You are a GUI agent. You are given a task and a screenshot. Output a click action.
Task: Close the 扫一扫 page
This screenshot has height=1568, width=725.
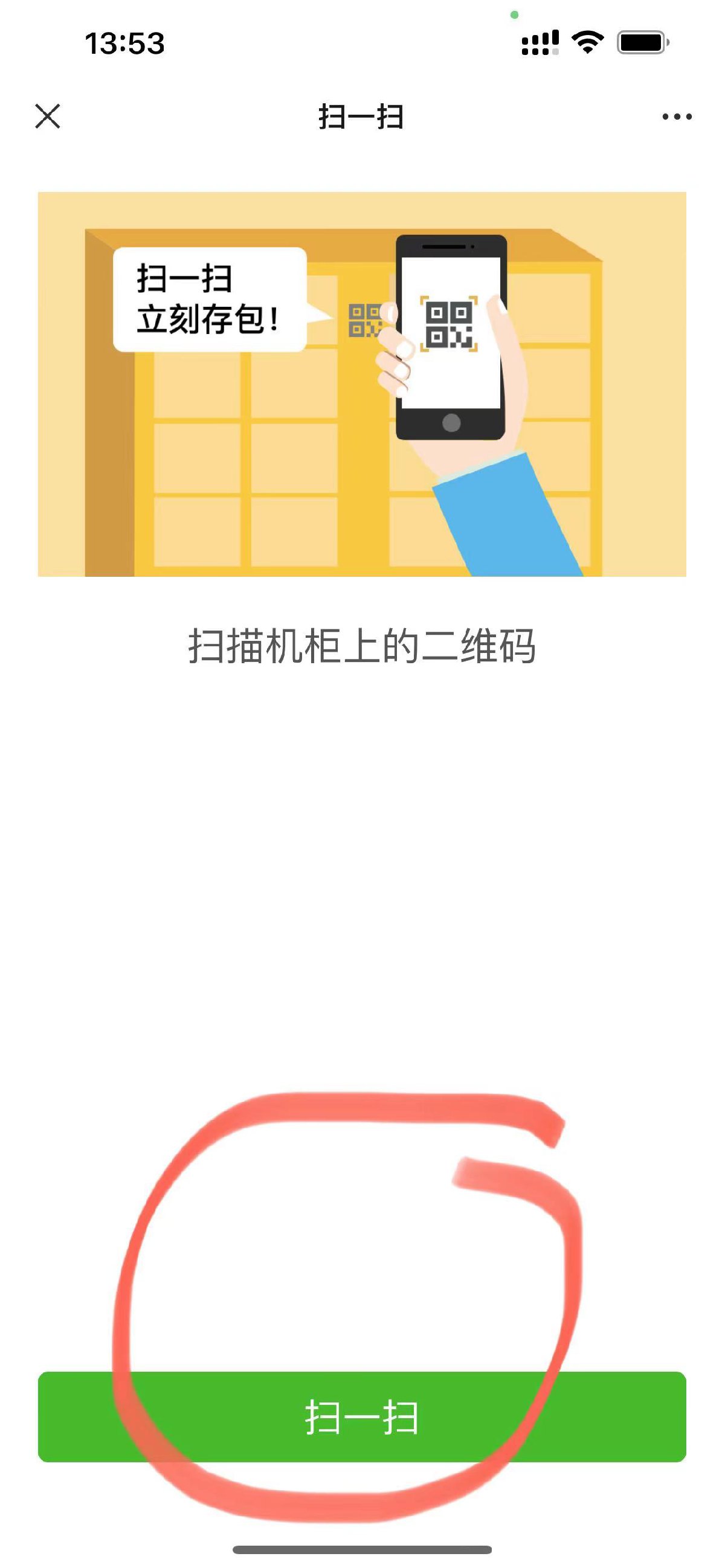click(x=48, y=116)
